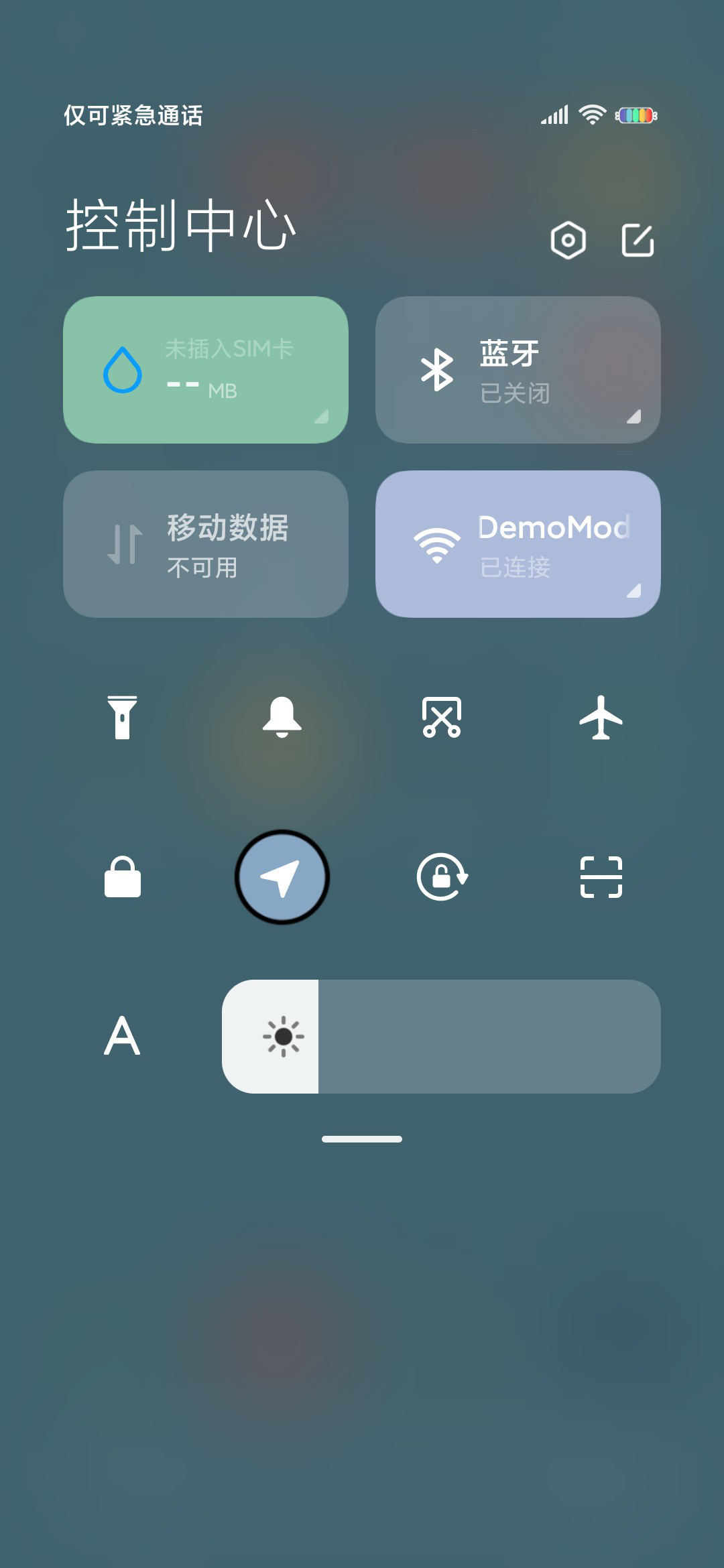Disable the location arrow toggle
The height and width of the screenshot is (1568, 724).
(282, 877)
